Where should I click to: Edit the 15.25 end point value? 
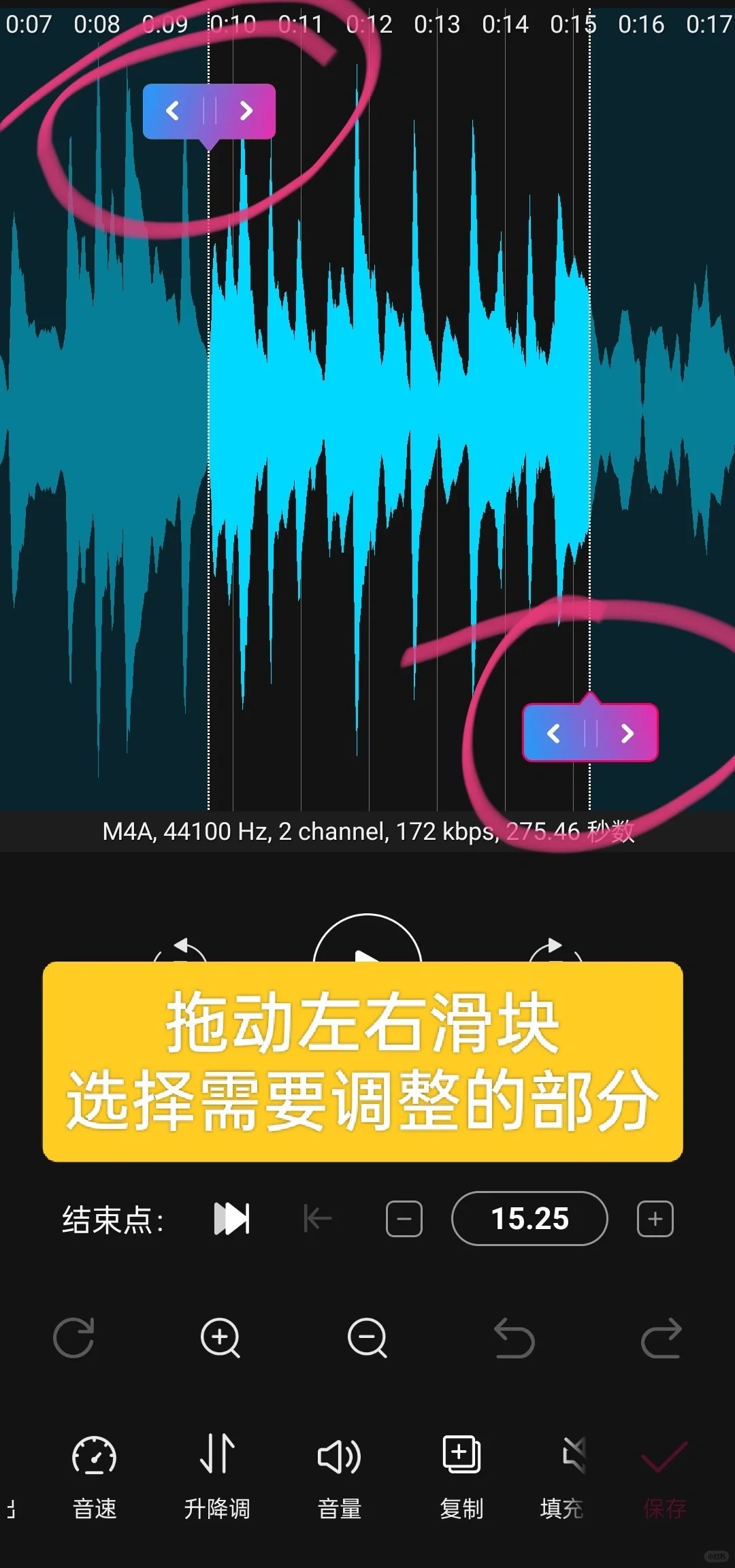(x=529, y=1218)
